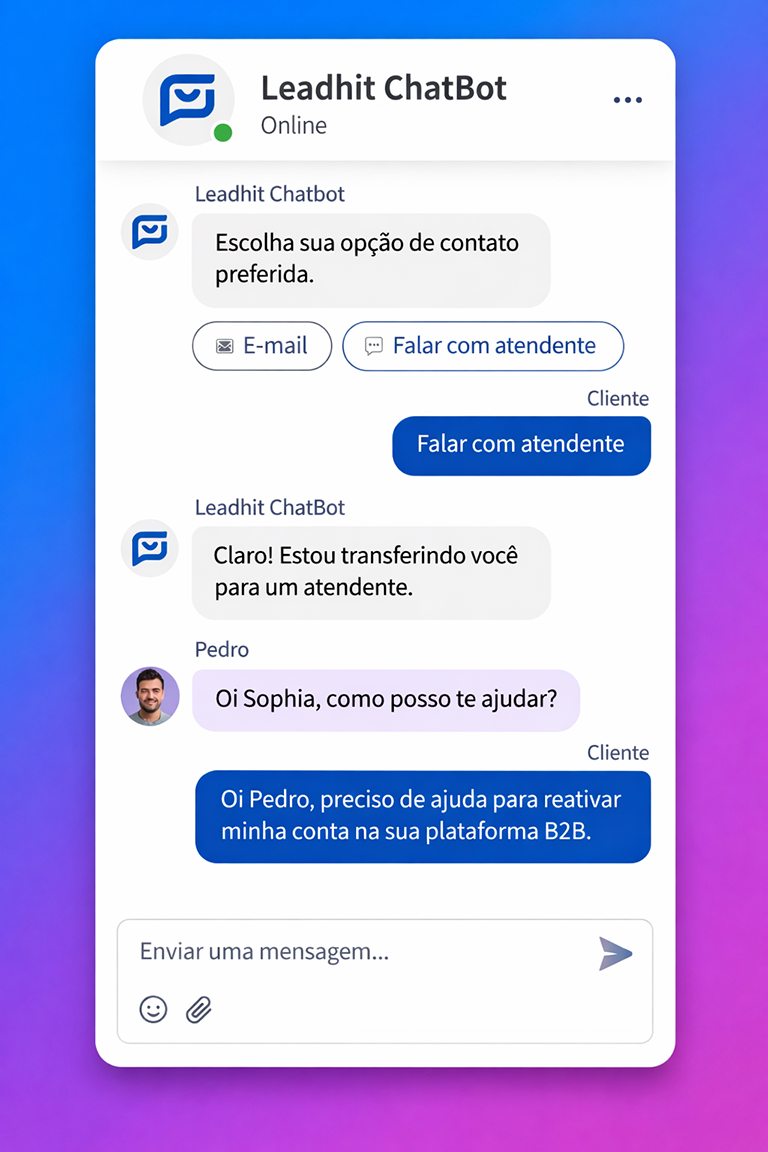Open the three-dot options menu
Viewport: 768px width, 1152px height.
pos(627,99)
